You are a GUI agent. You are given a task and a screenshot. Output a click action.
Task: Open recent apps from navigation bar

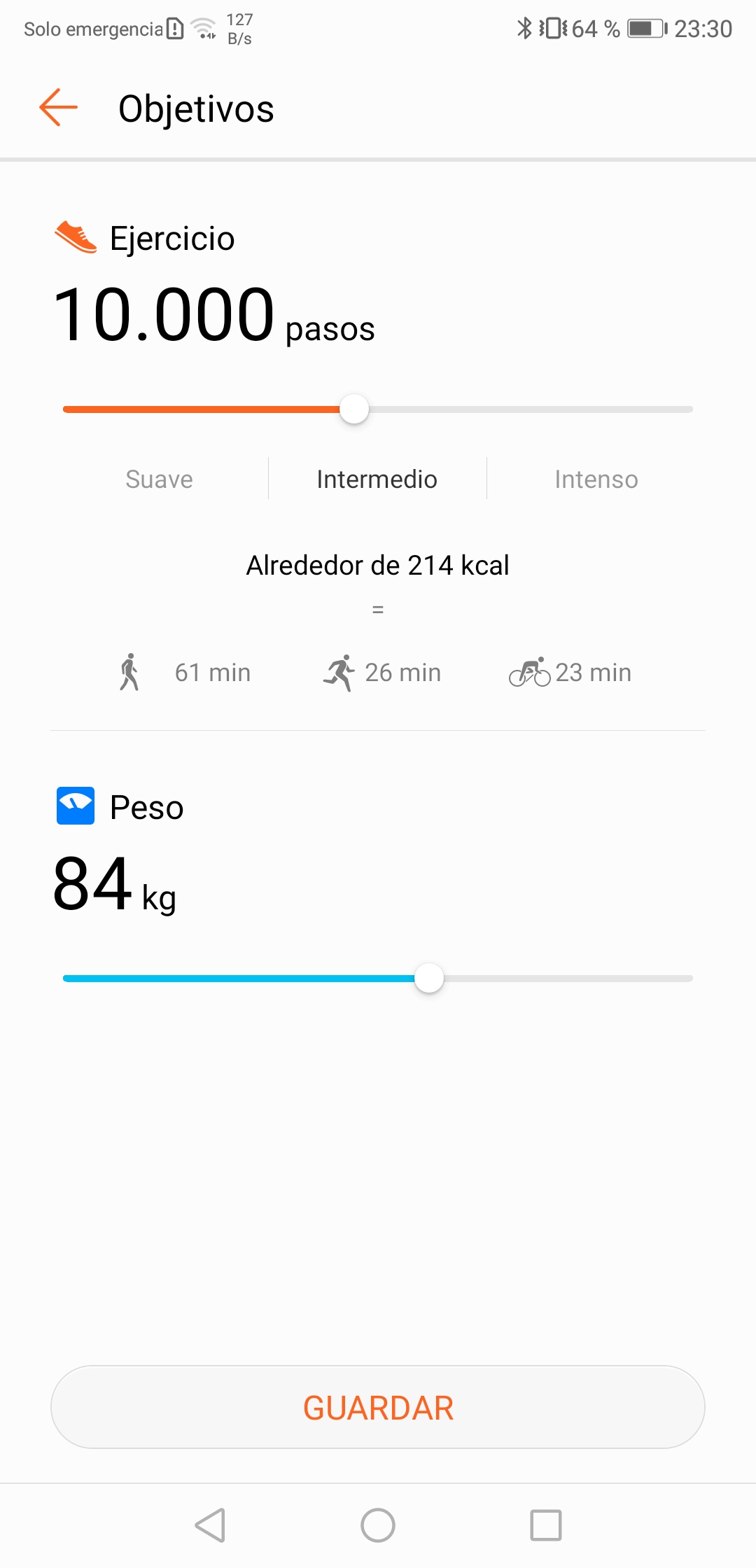pos(546,1525)
